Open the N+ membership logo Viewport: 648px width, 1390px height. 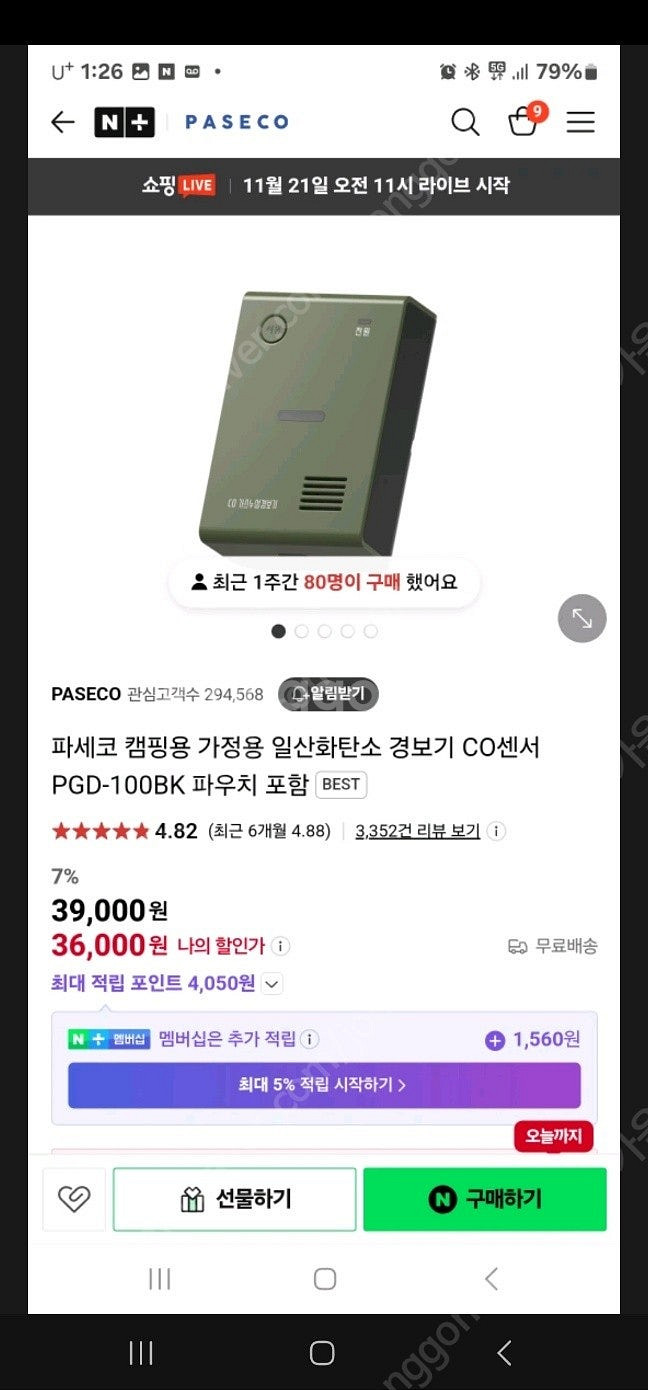(124, 122)
